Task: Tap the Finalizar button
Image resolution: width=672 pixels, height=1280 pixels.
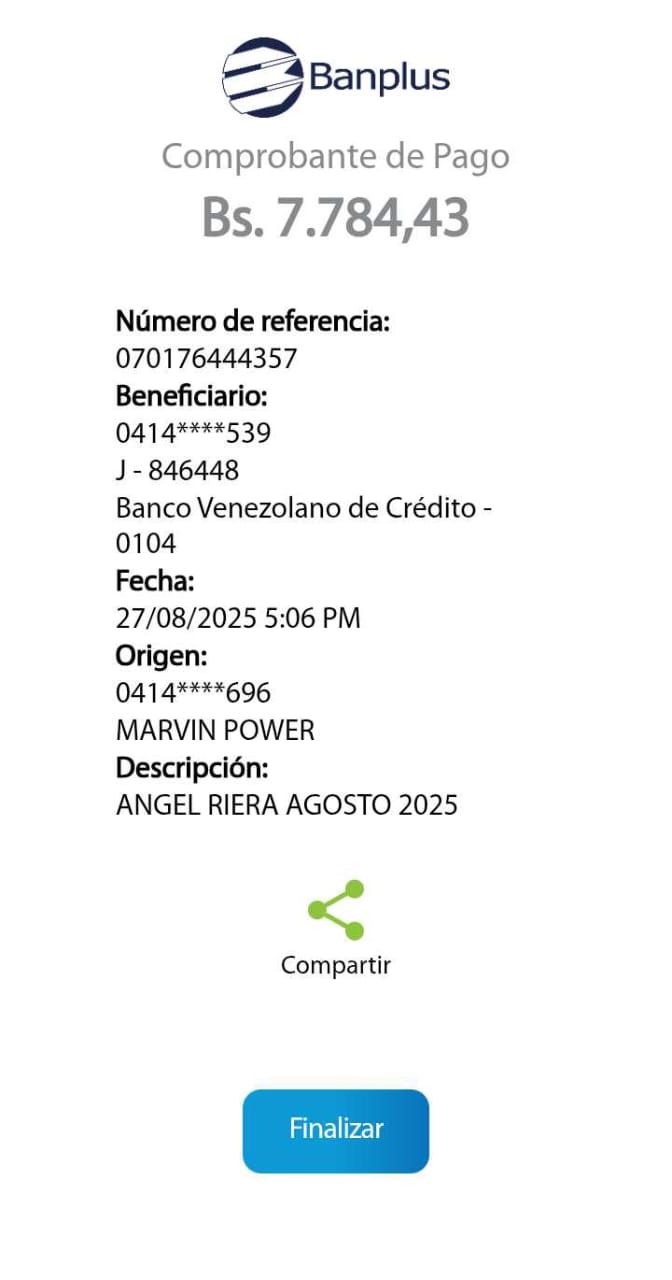Action: pos(336,1130)
